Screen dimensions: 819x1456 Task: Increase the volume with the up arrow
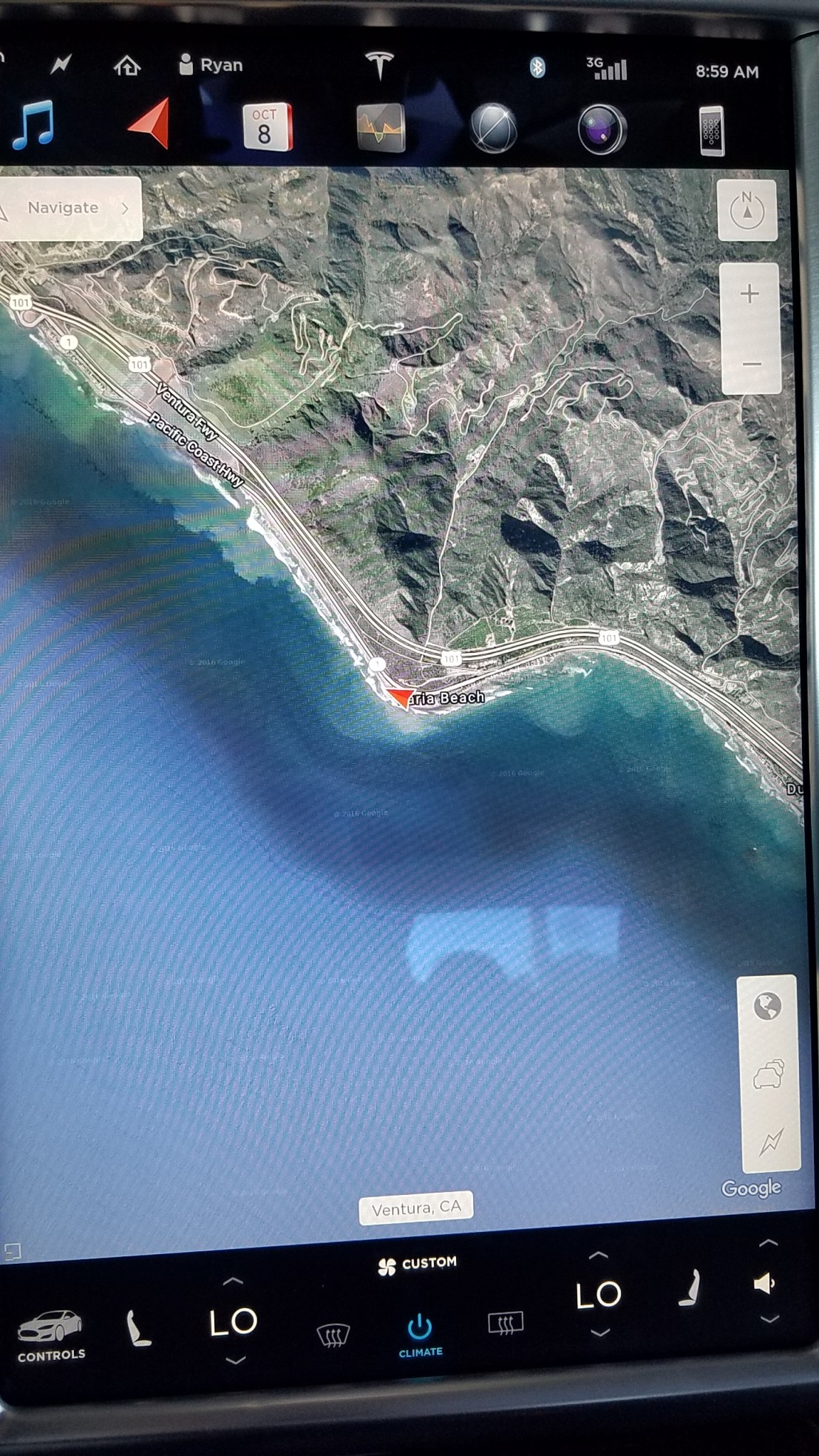[768, 1243]
